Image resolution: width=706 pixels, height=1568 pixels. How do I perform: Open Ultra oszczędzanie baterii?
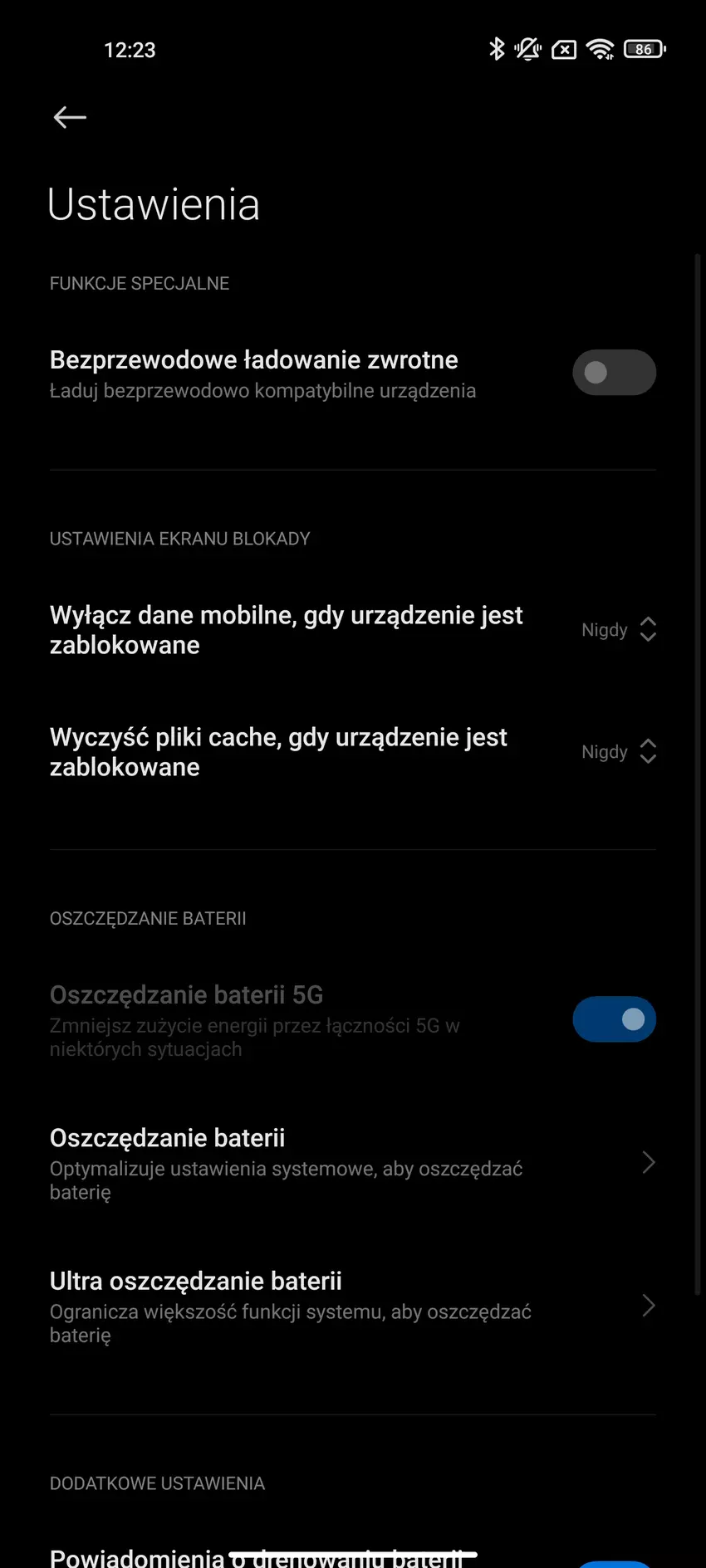[x=352, y=1307]
